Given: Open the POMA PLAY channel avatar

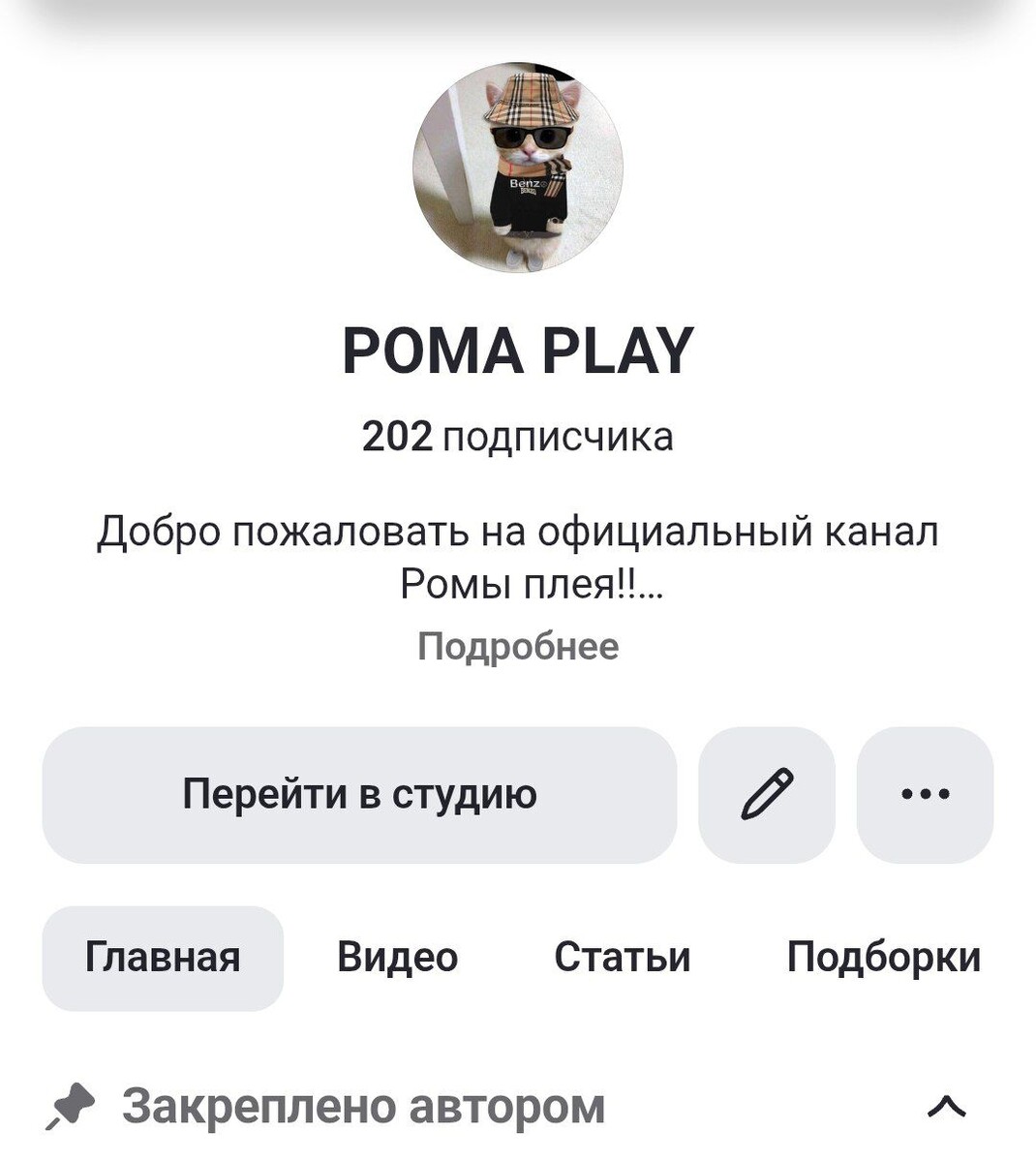Looking at the screenshot, I should point(518,168).
